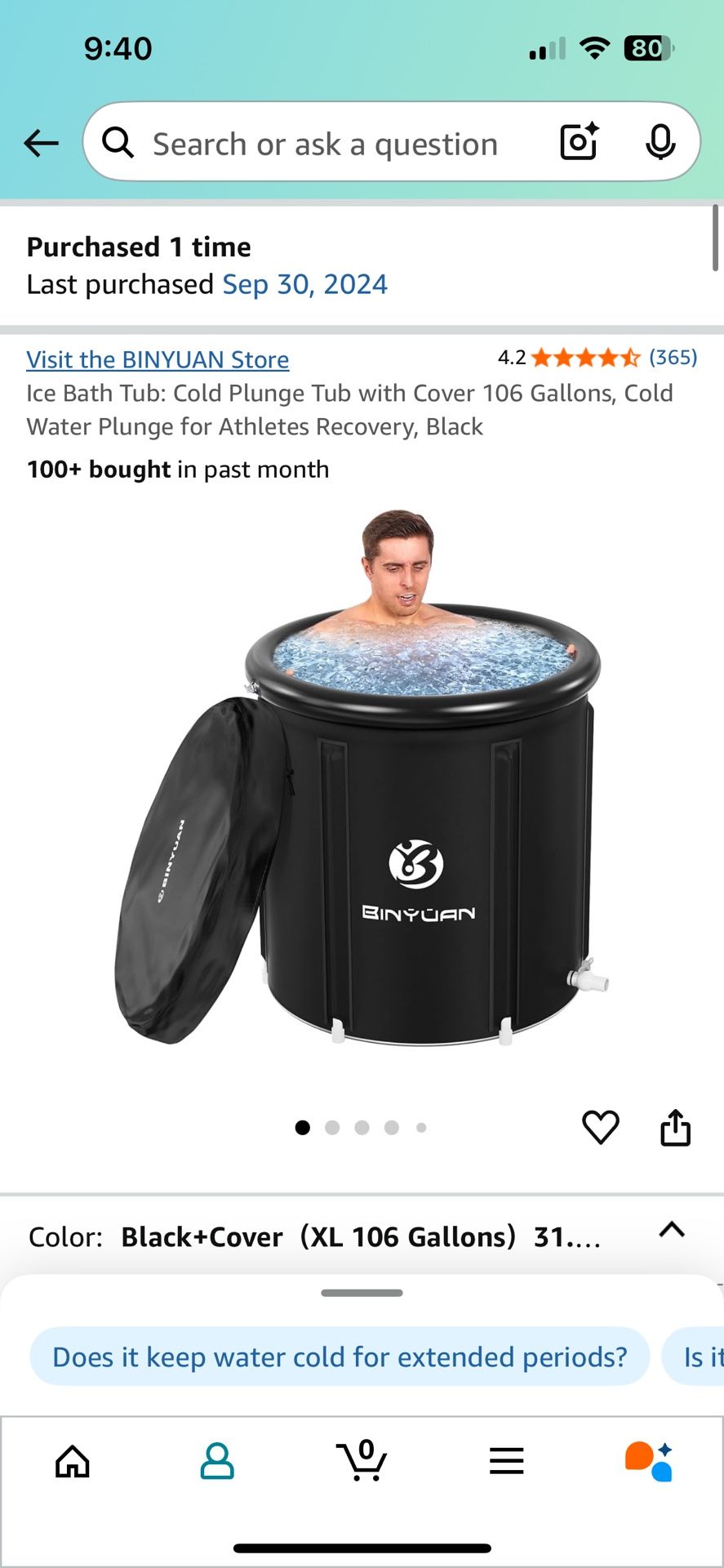Open the Sep 30, 2024 purchase link
This screenshot has width=724, height=1568.
[x=304, y=284]
